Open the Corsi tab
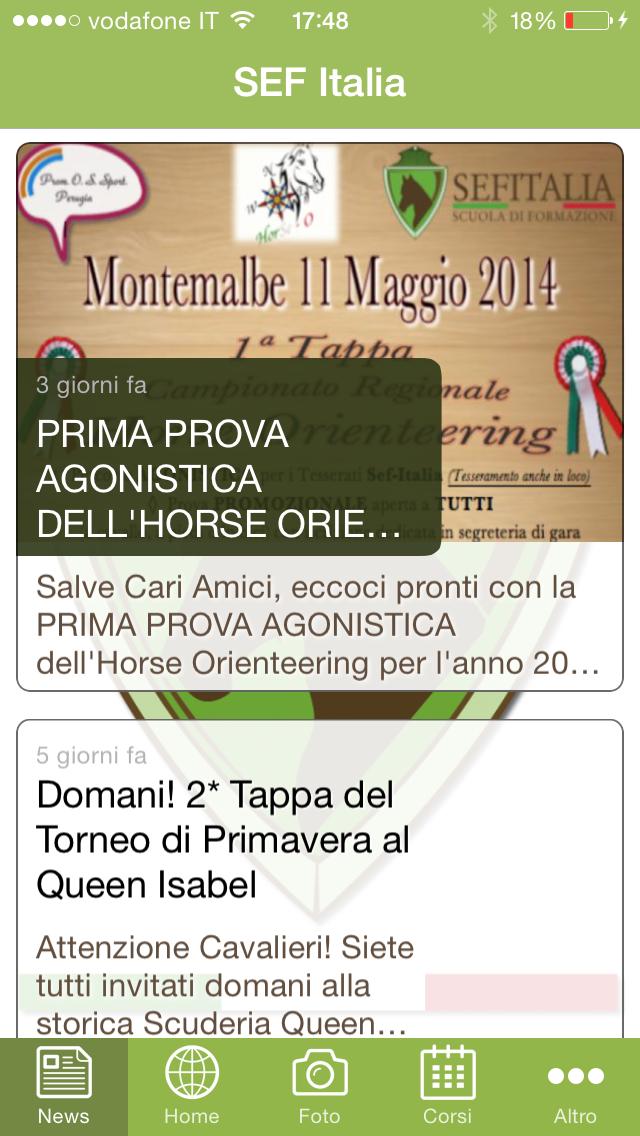The width and height of the screenshot is (640, 1136). pyautogui.click(x=447, y=1087)
